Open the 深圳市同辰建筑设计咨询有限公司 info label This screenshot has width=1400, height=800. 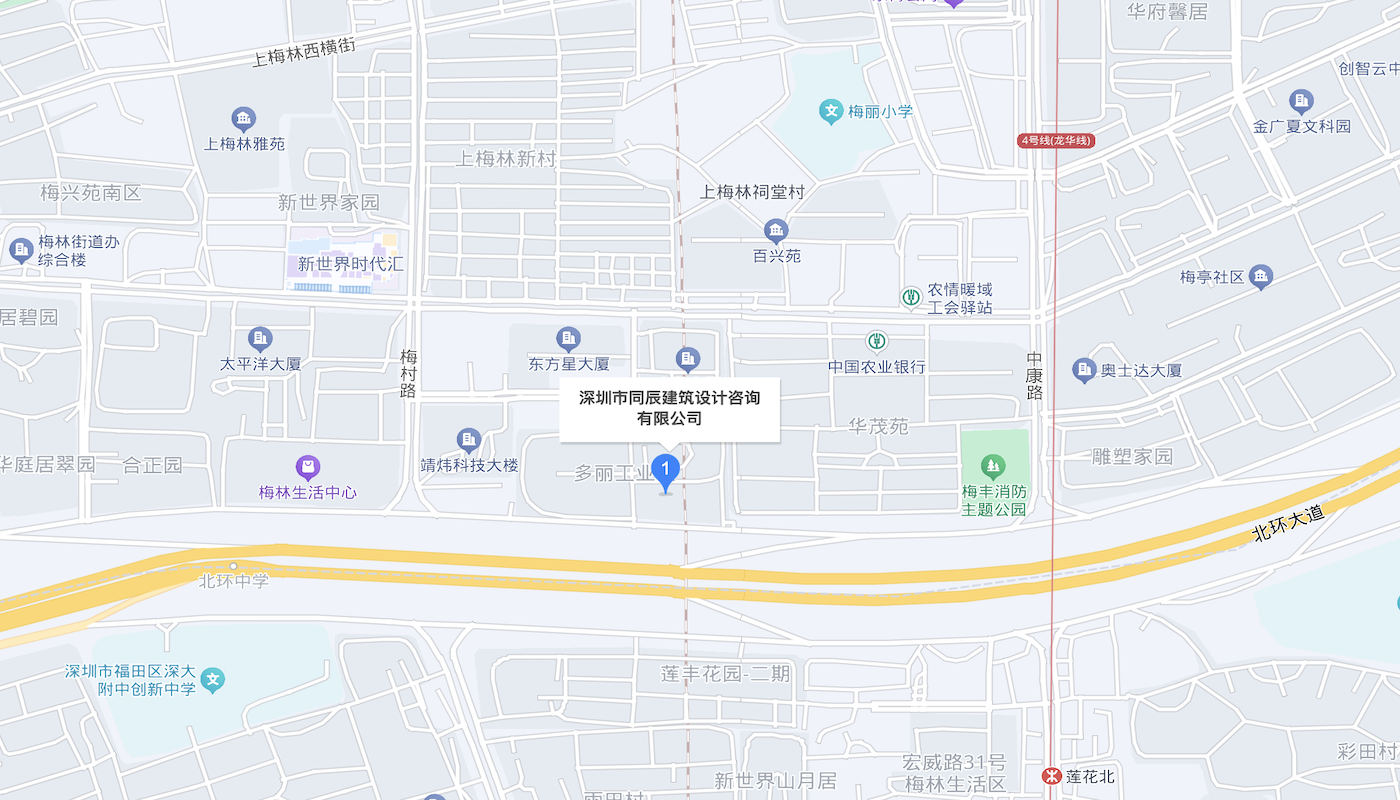click(x=669, y=408)
